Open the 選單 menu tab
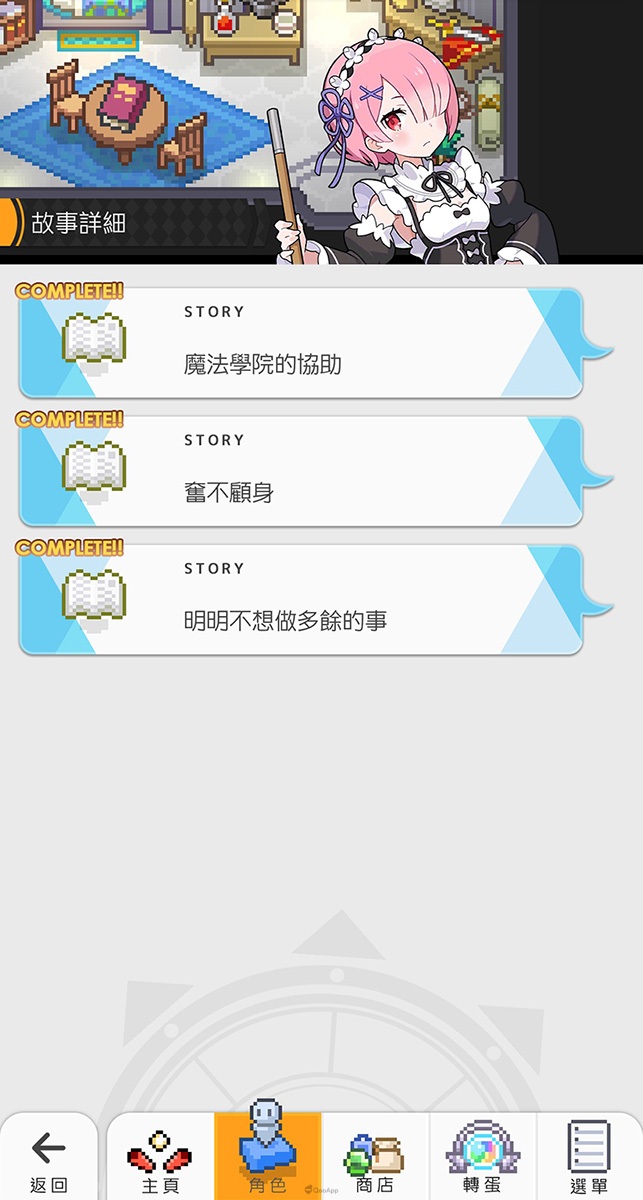 click(589, 1158)
